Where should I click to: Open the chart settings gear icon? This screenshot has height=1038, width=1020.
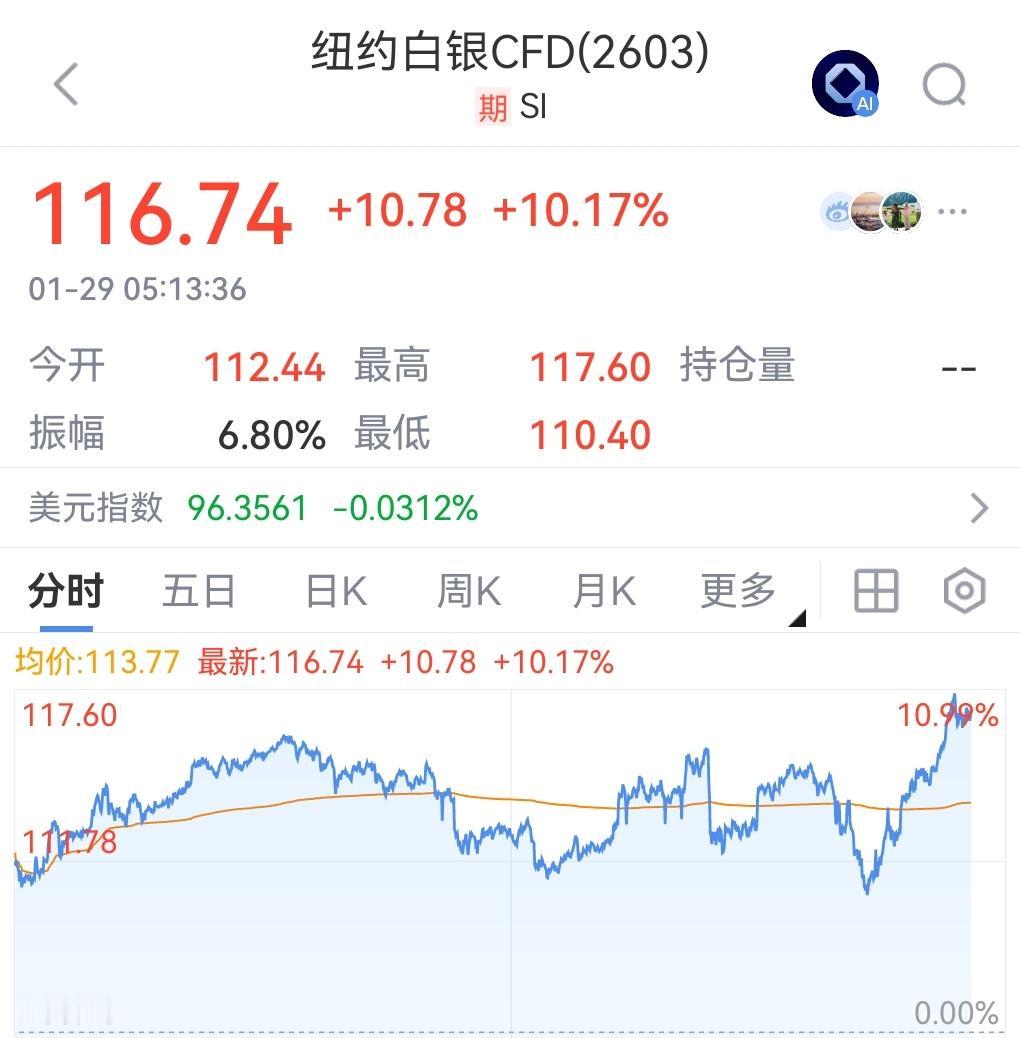tap(963, 590)
